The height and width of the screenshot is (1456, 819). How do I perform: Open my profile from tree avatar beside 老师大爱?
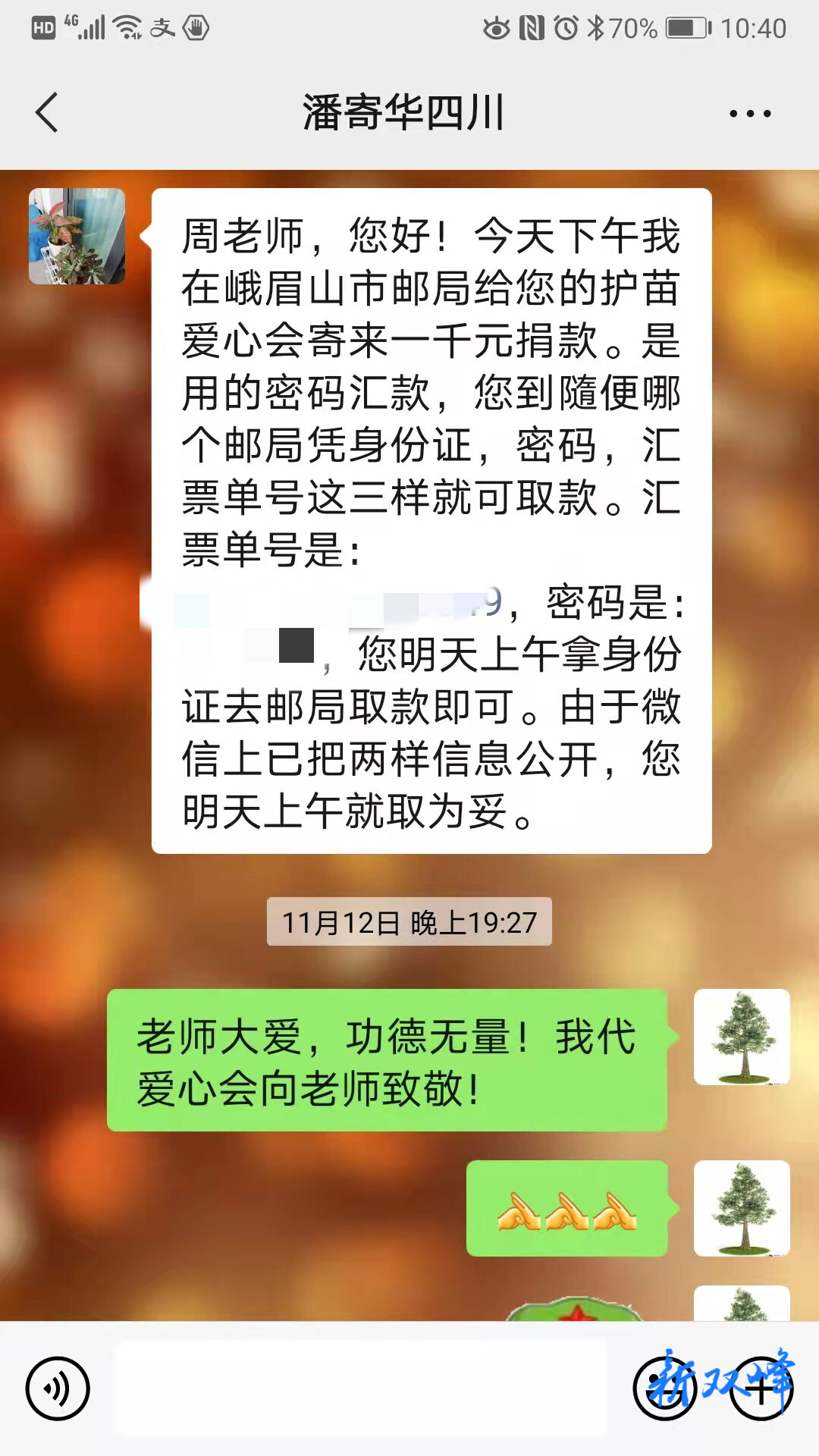tap(741, 1037)
